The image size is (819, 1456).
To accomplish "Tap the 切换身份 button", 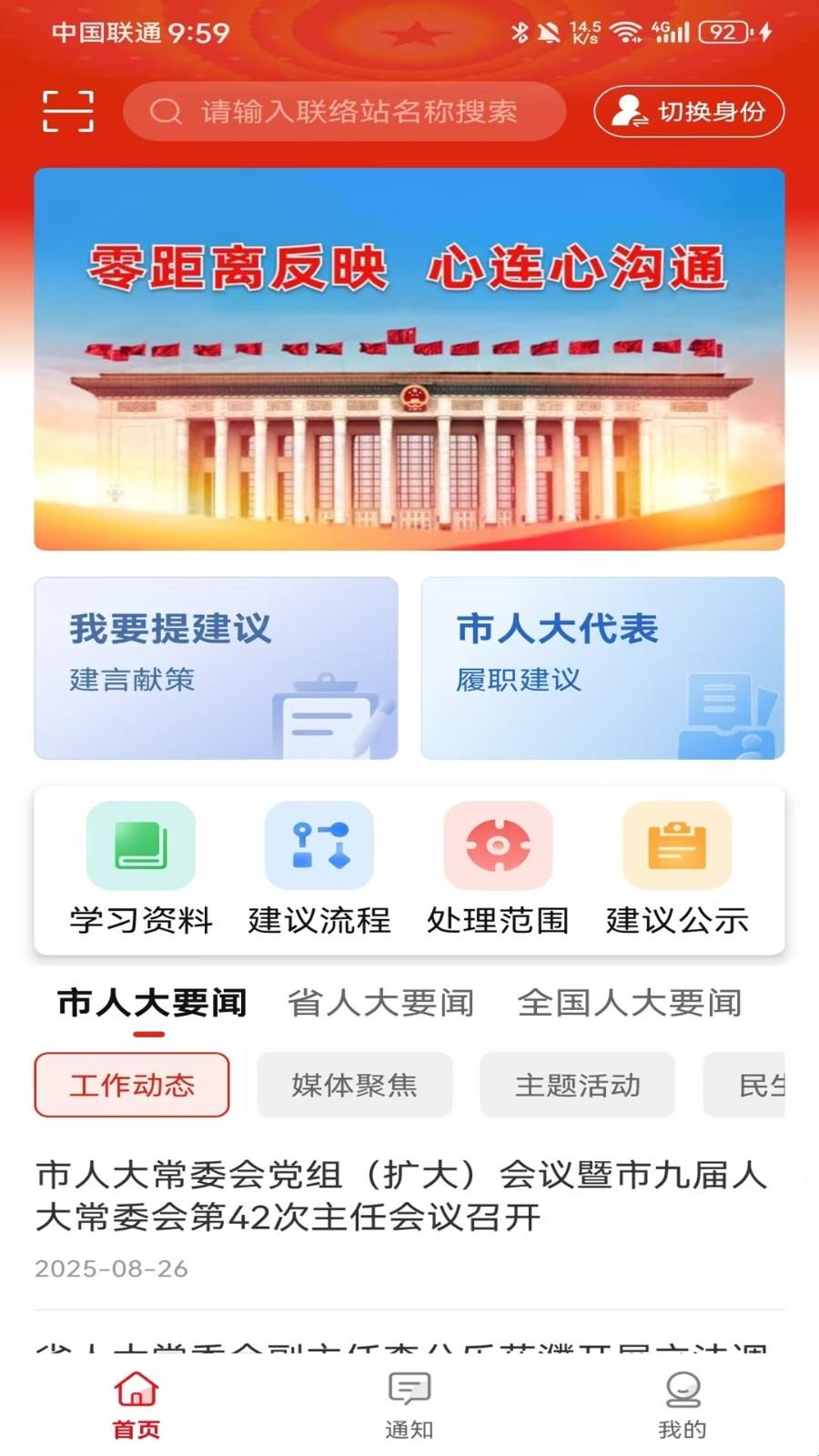I will click(x=689, y=112).
